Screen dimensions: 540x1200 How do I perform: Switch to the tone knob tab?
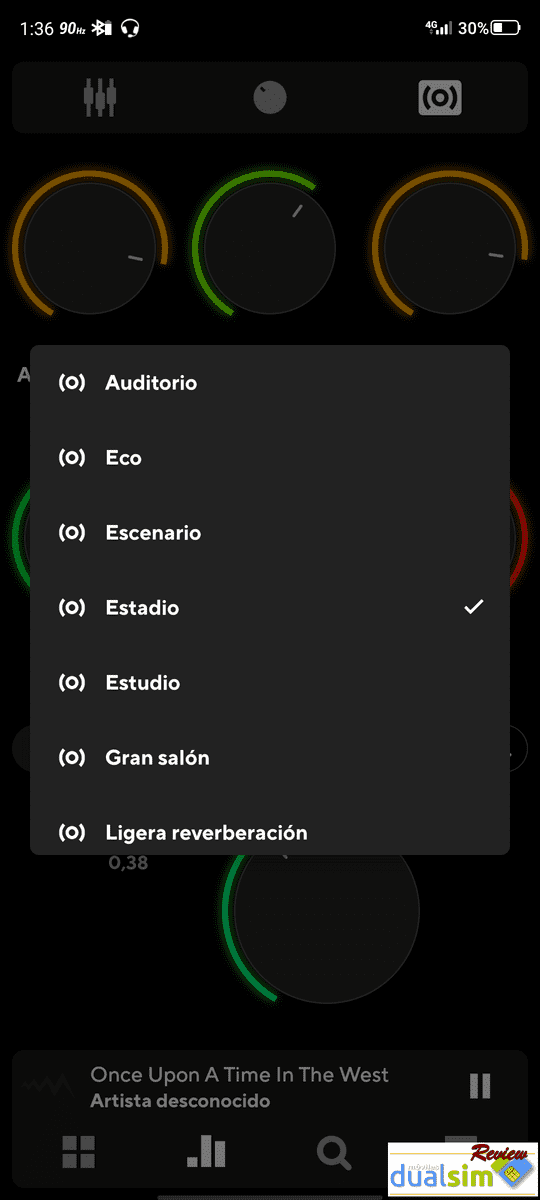pos(270,98)
